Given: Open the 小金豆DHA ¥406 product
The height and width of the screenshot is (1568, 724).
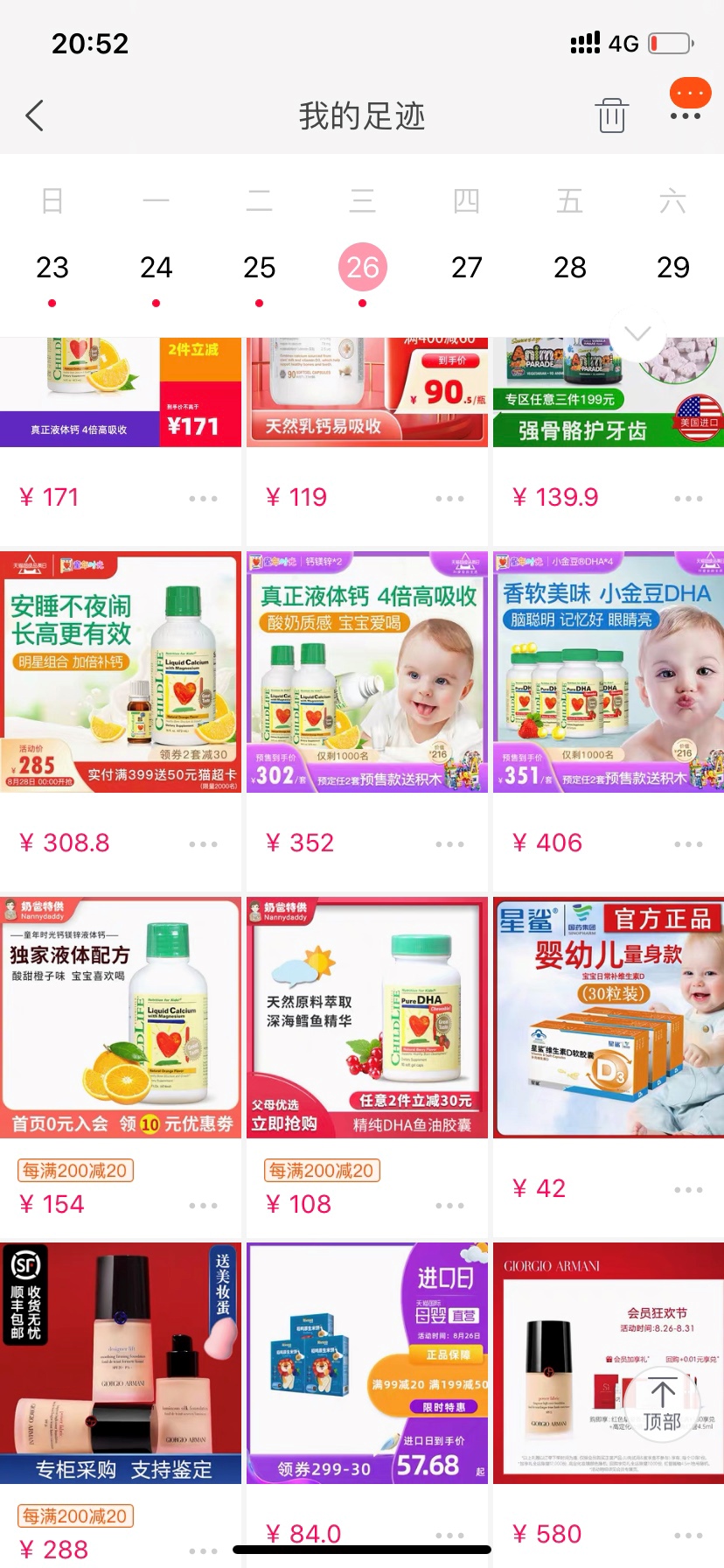Looking at the screenshot, I should (609, 672).
